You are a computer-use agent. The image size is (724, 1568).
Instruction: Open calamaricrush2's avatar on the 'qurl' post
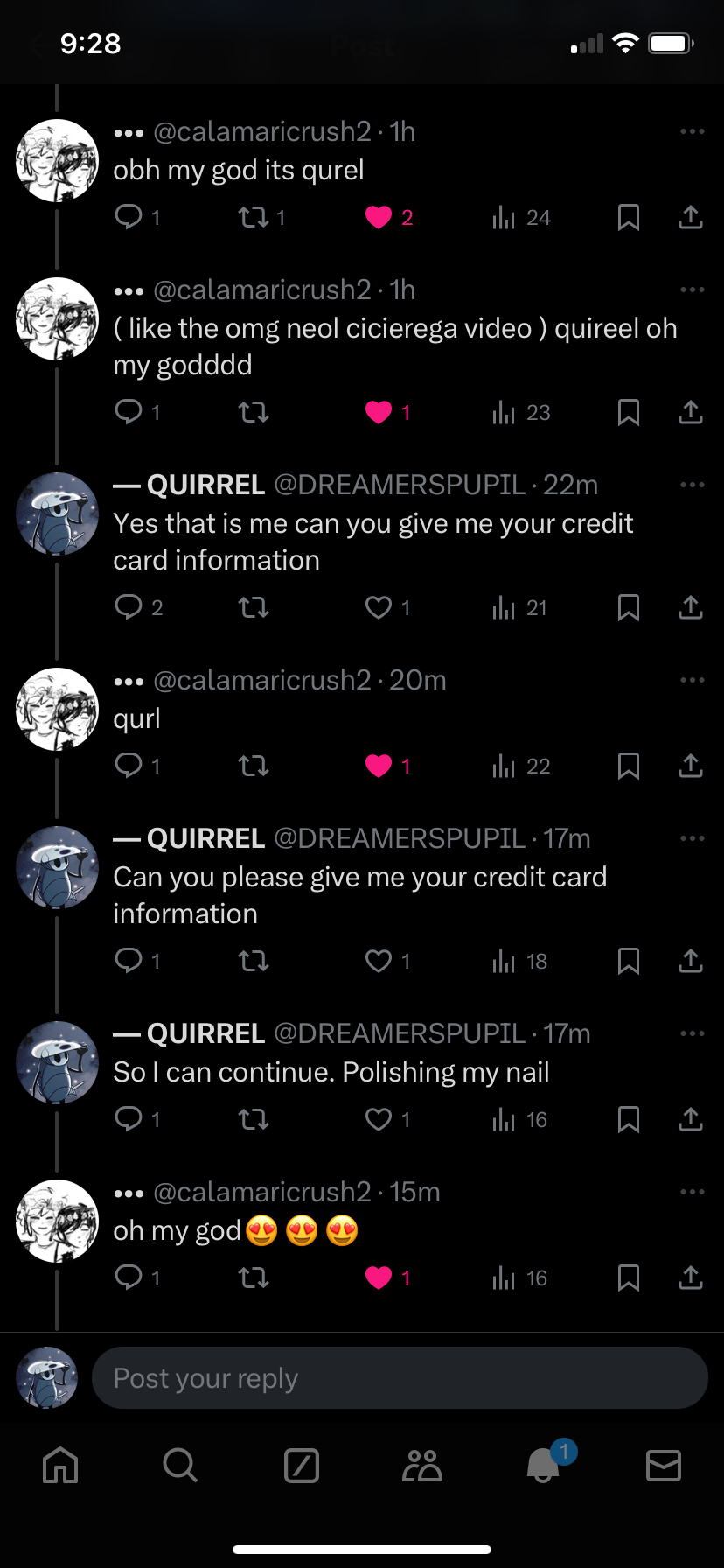58,709
